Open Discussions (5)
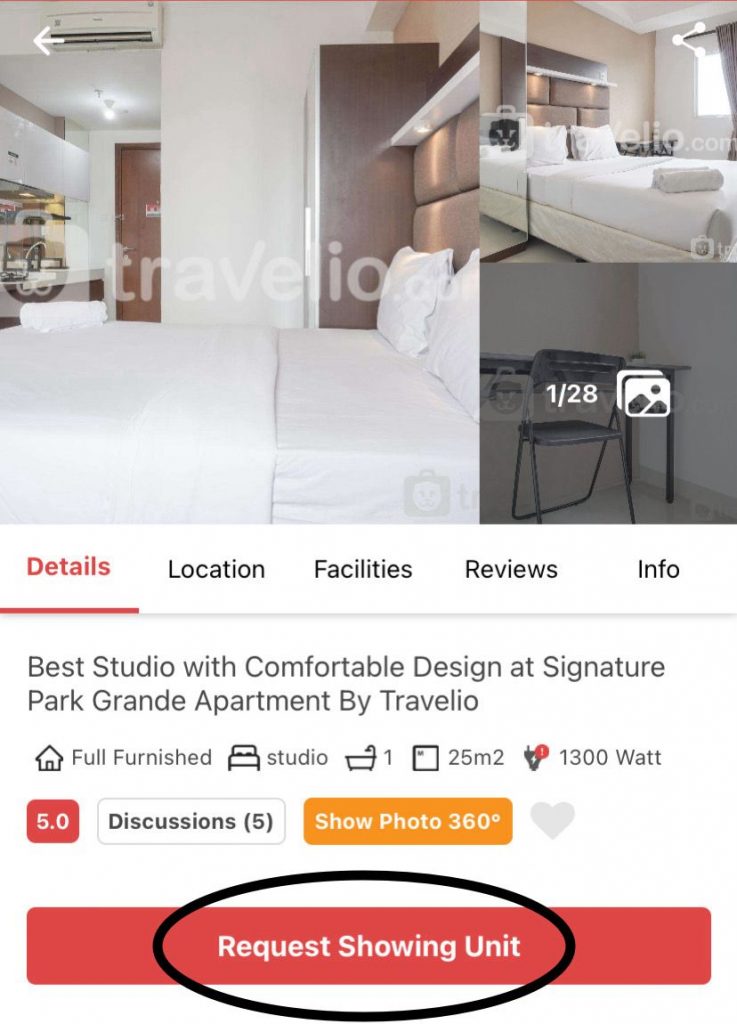 [x=190, y=821]
